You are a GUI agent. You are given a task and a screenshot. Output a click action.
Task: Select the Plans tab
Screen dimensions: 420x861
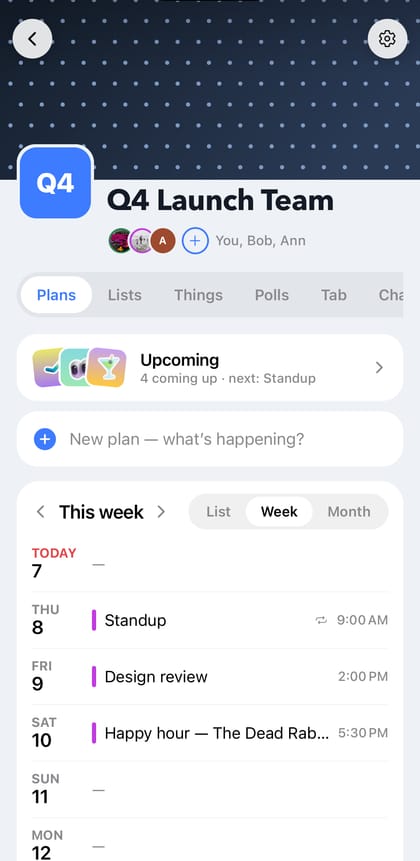[x=57, y=295]
